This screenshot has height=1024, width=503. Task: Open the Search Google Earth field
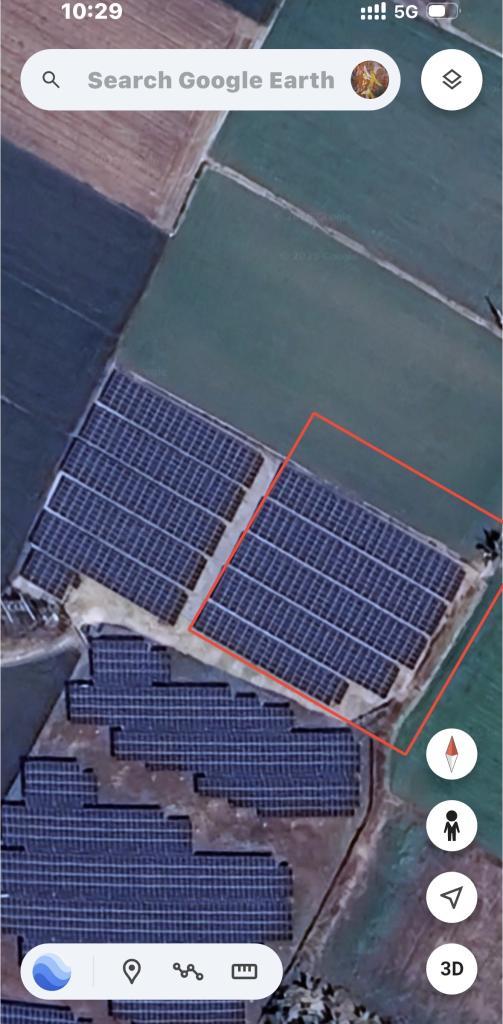pos(210,80)
